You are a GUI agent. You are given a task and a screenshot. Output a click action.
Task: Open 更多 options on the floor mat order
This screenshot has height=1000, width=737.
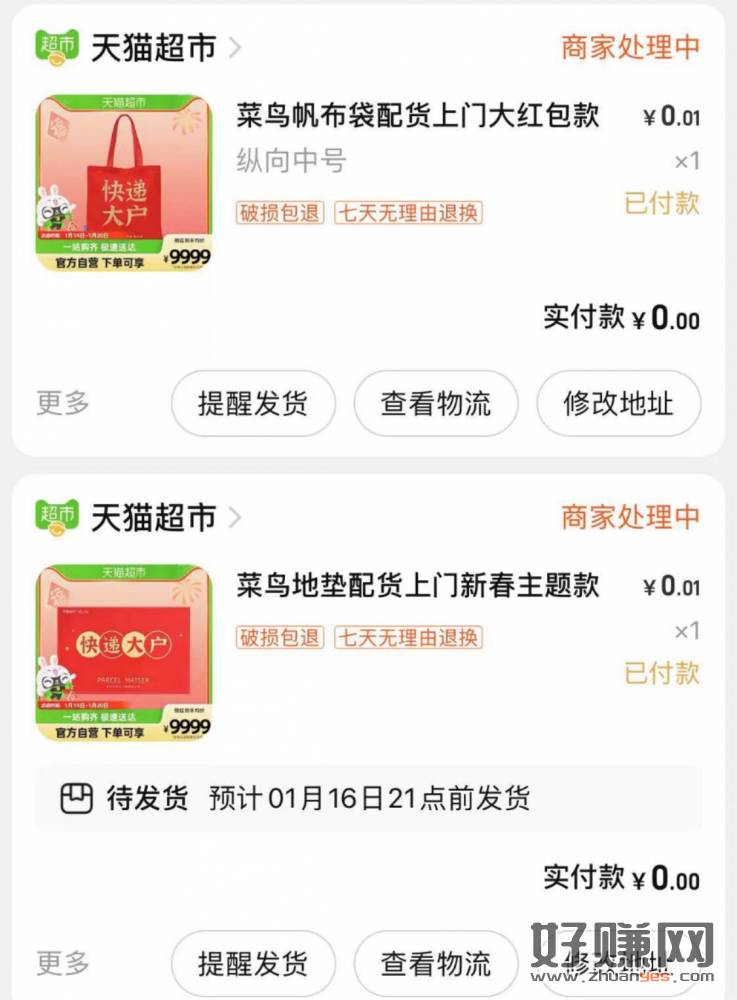pyautogui.click(x=63, y=964)
